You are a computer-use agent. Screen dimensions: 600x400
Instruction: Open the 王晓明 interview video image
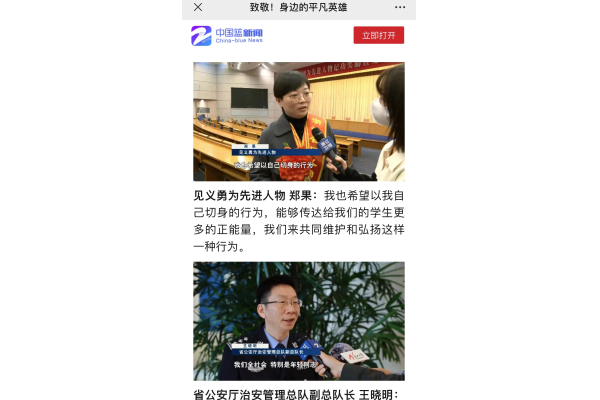click(x=298, y=320)
